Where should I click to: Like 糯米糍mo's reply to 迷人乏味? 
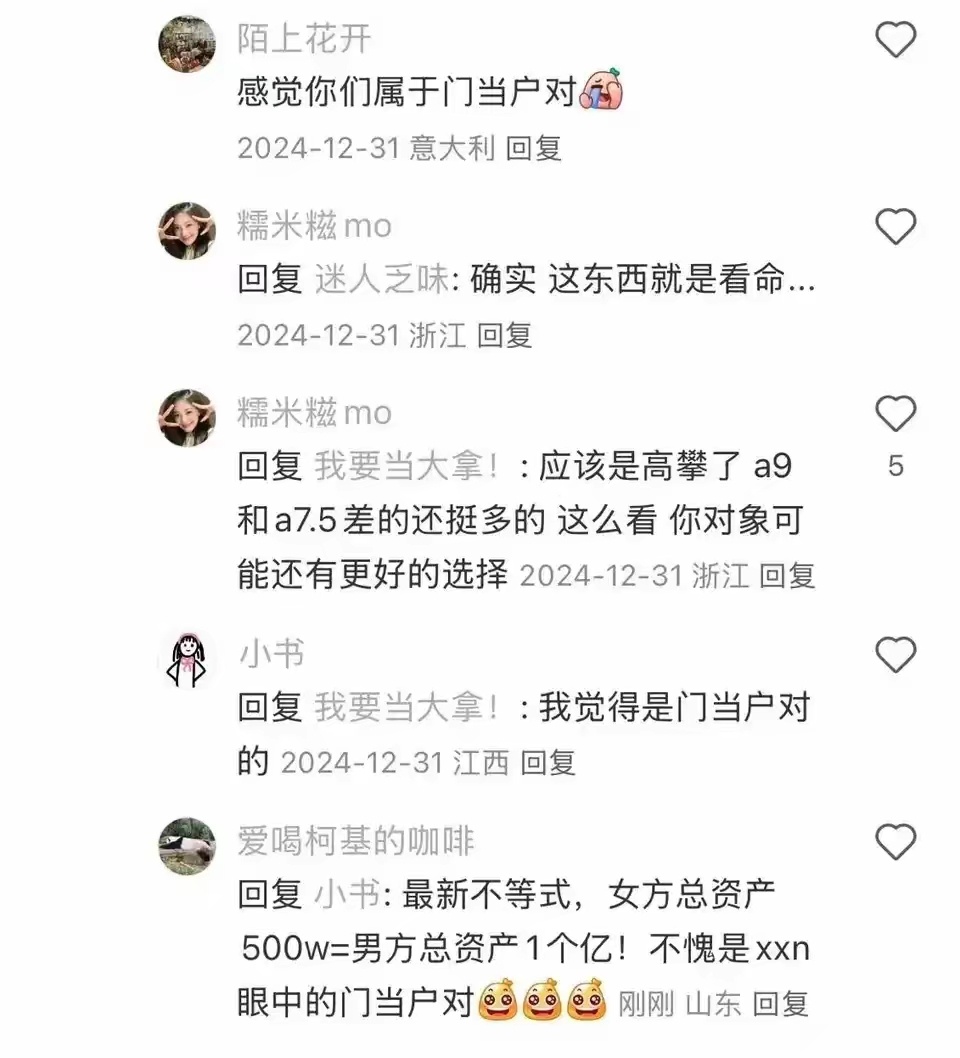click(x=895, y=228)
